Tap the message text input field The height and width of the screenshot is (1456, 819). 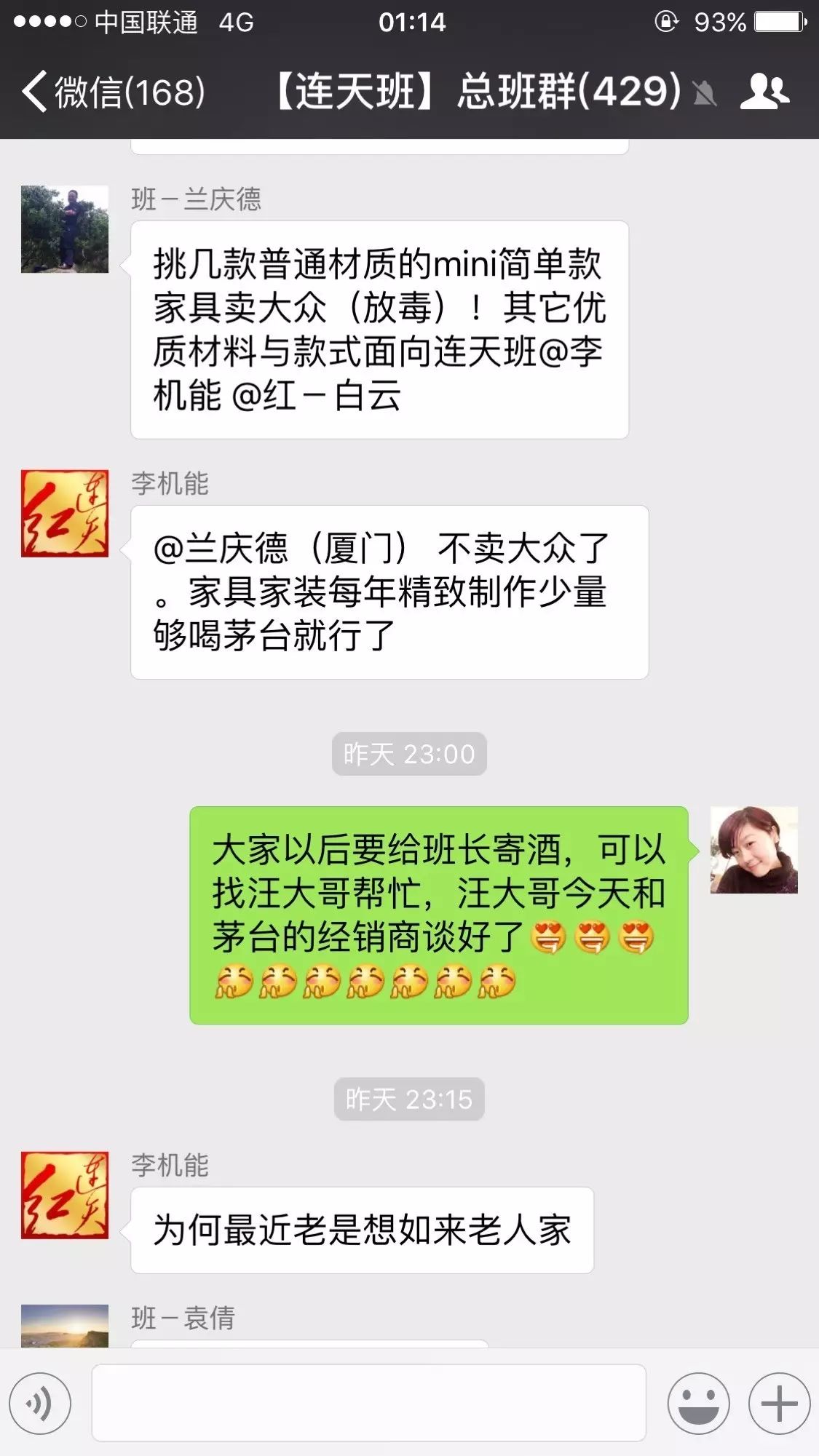point(368,1404)
